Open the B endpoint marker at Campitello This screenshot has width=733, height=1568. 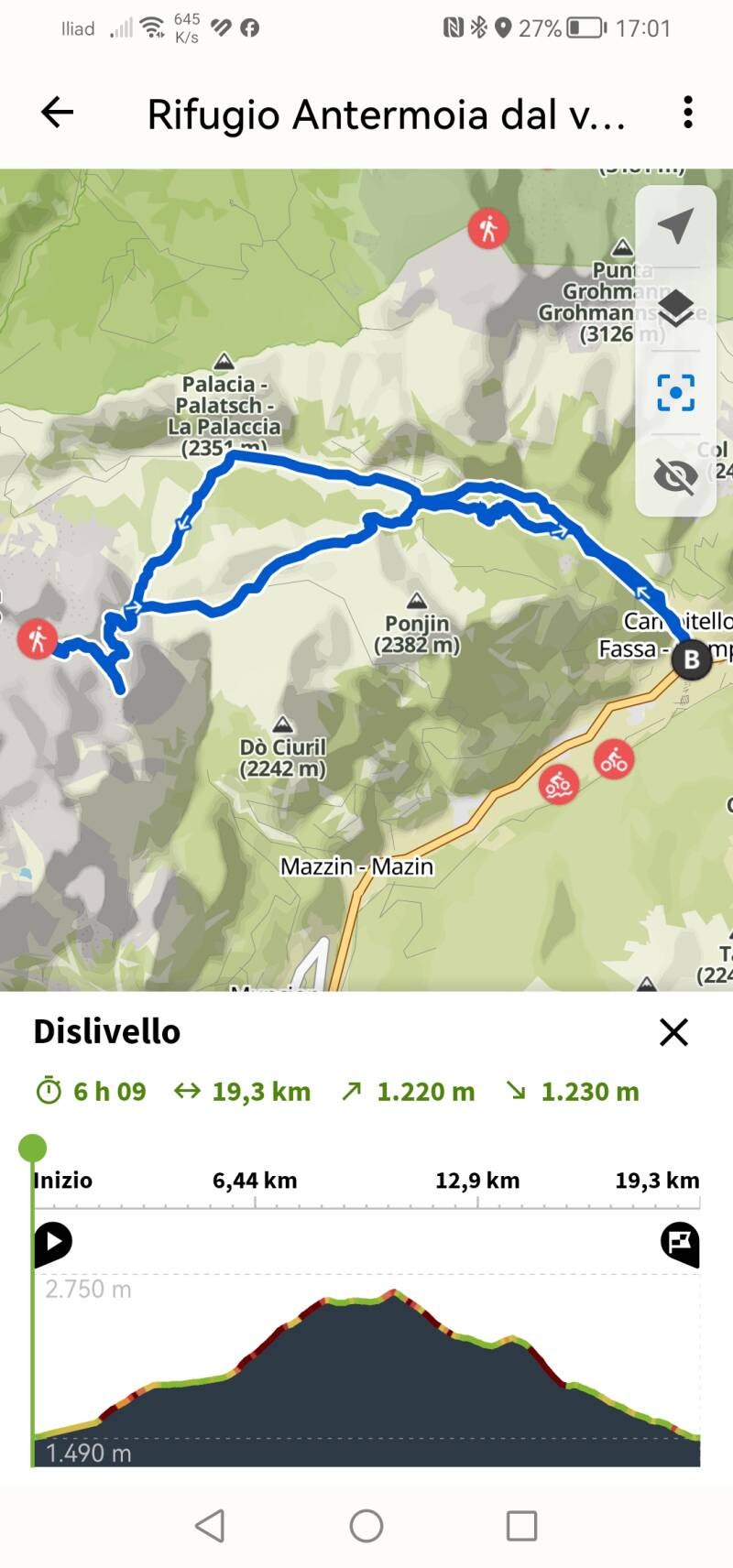[692, 659]
